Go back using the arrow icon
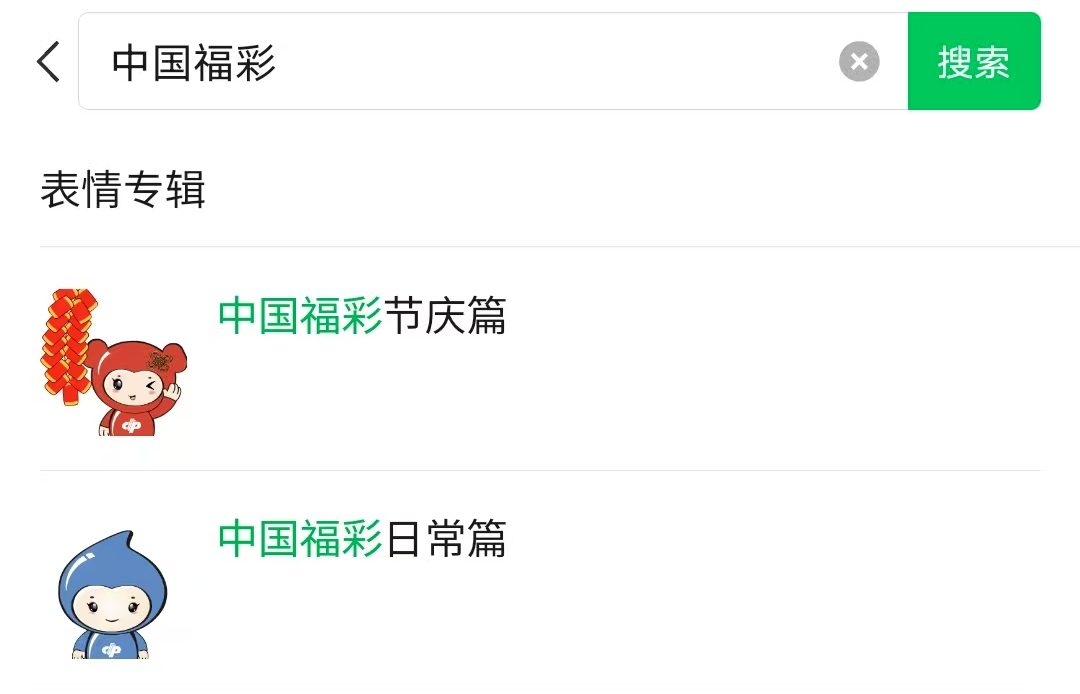Image resolution: width=1080 pixels, height=694 pixels. 48,62
